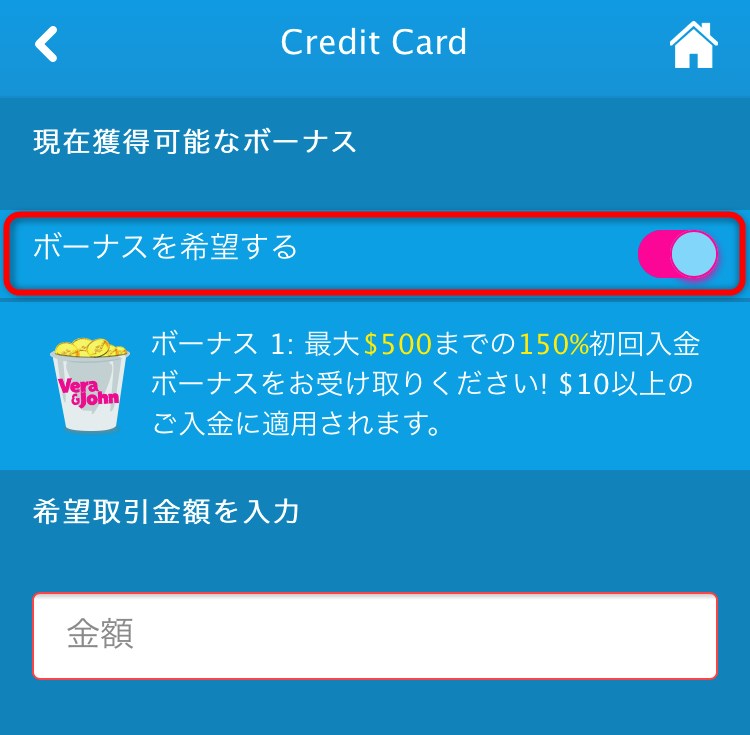The width and height of the screenshot is (750, 735).
Task: Go back from Credit Card page
Action: [46, 44]
